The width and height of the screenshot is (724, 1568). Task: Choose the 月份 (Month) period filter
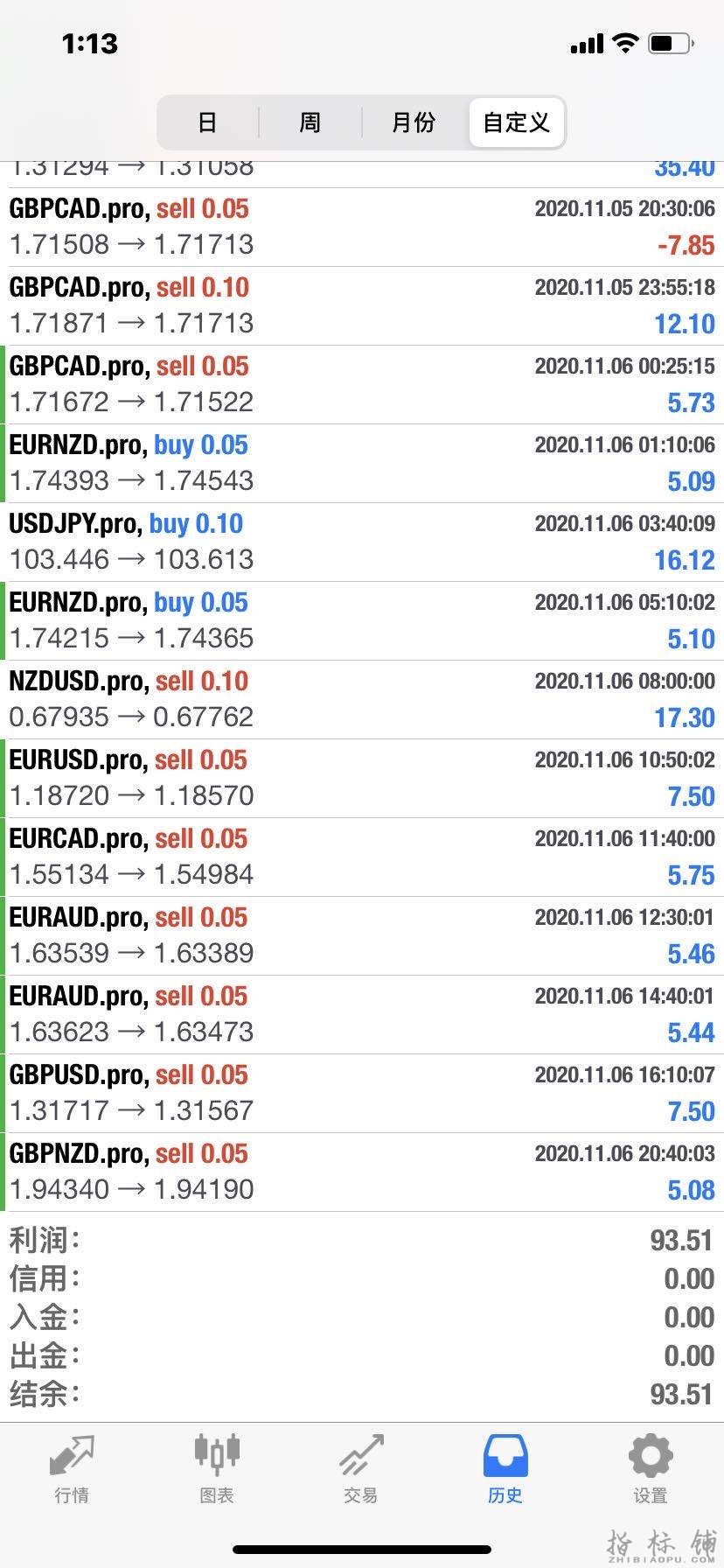pyautogui.click(x=414, y=122)
